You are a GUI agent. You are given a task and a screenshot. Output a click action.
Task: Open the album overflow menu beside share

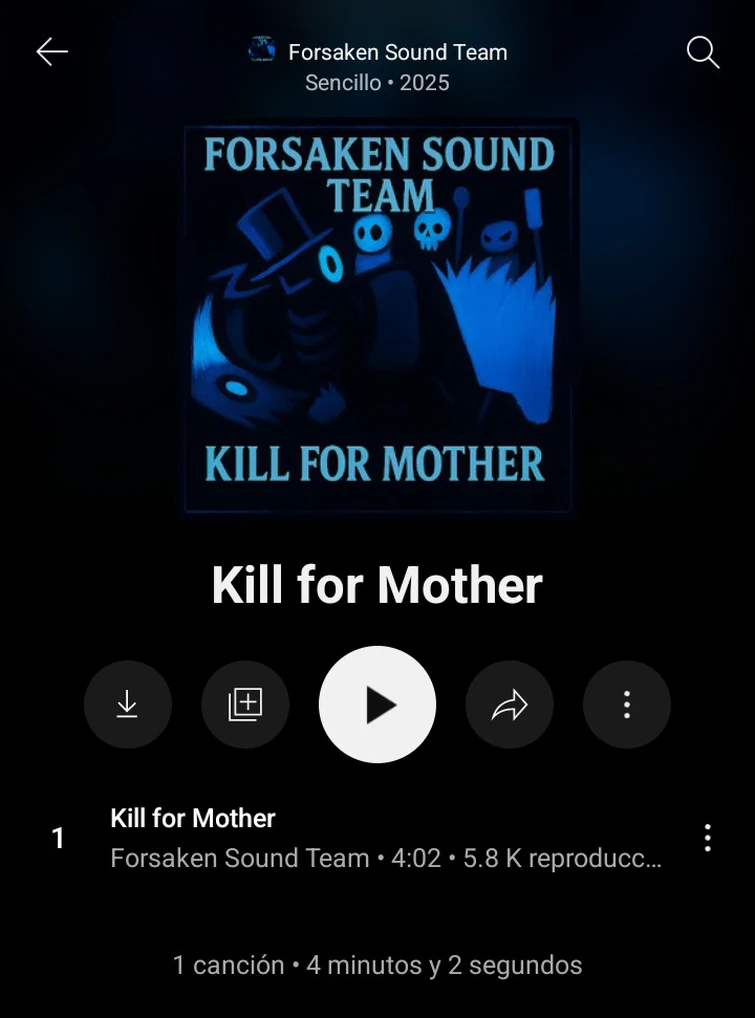pyautogui.click(x=626, y=704)
